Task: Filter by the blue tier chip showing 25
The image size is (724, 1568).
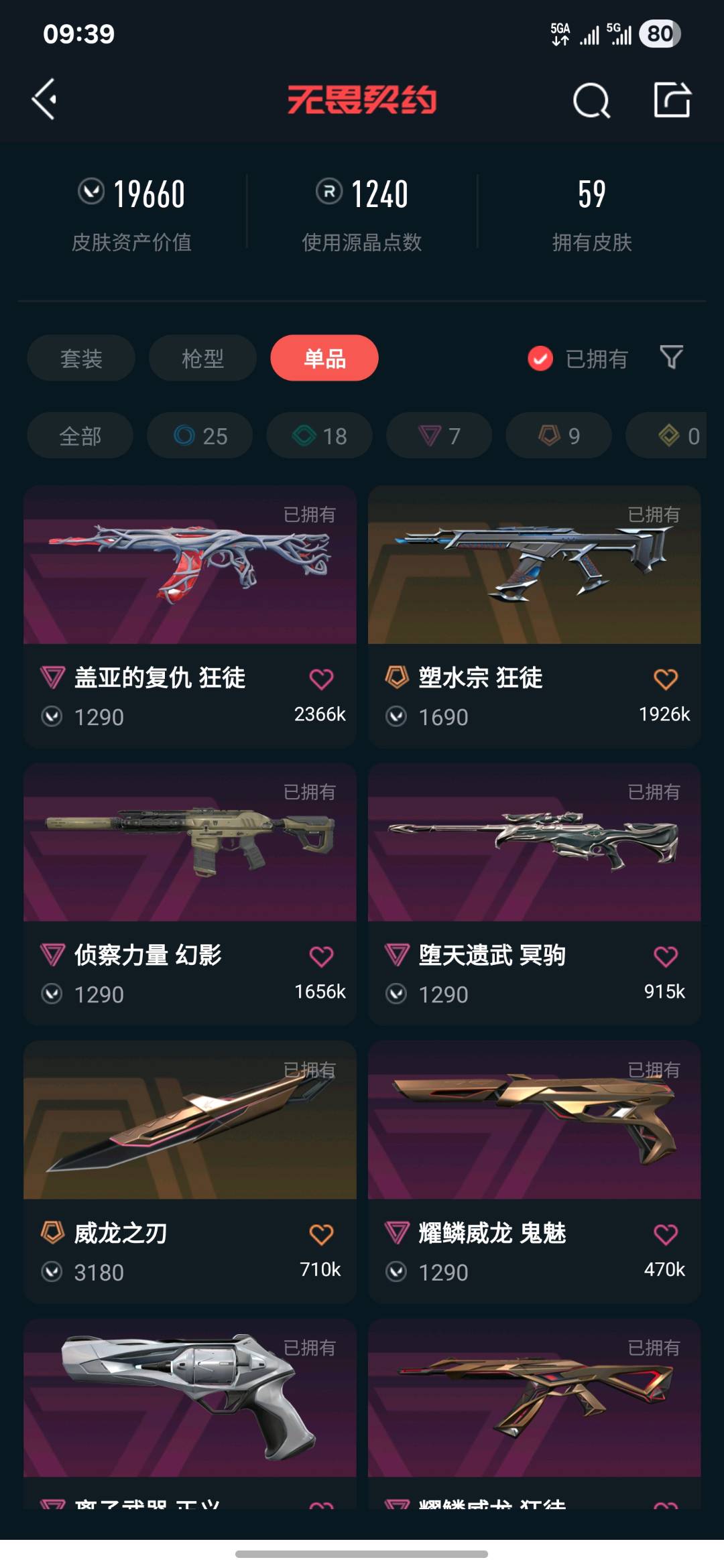Action: [200, 436]
